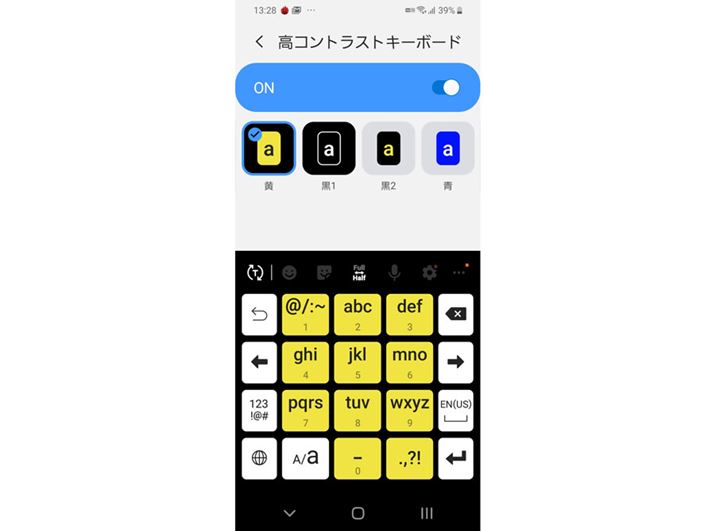Toggle letter case with A/a key
Viewport: 715px width, 531px height.
tap(305, 458)
